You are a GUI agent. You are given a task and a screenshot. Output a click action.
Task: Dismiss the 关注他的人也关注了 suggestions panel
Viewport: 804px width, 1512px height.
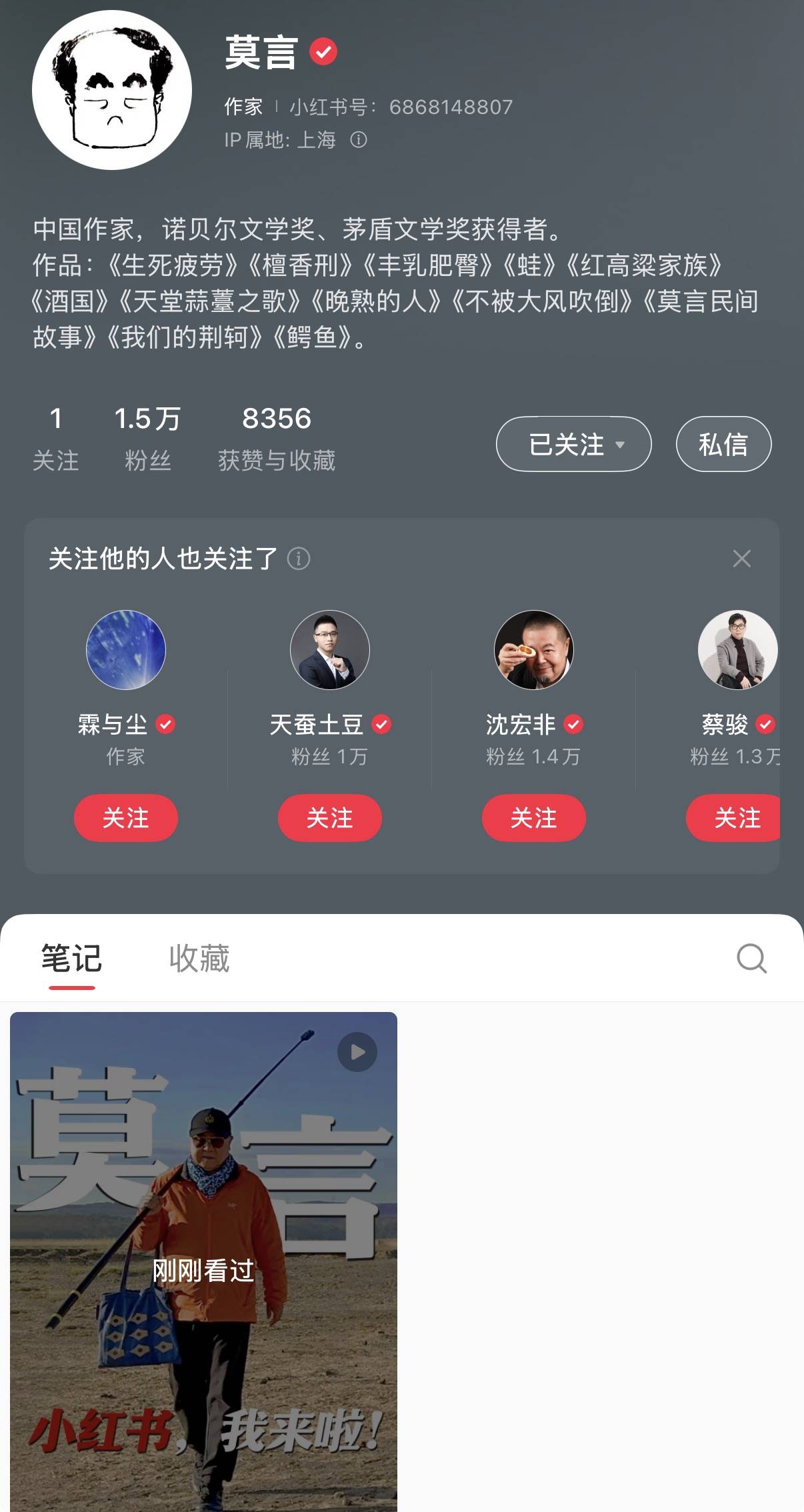[741, 559]
